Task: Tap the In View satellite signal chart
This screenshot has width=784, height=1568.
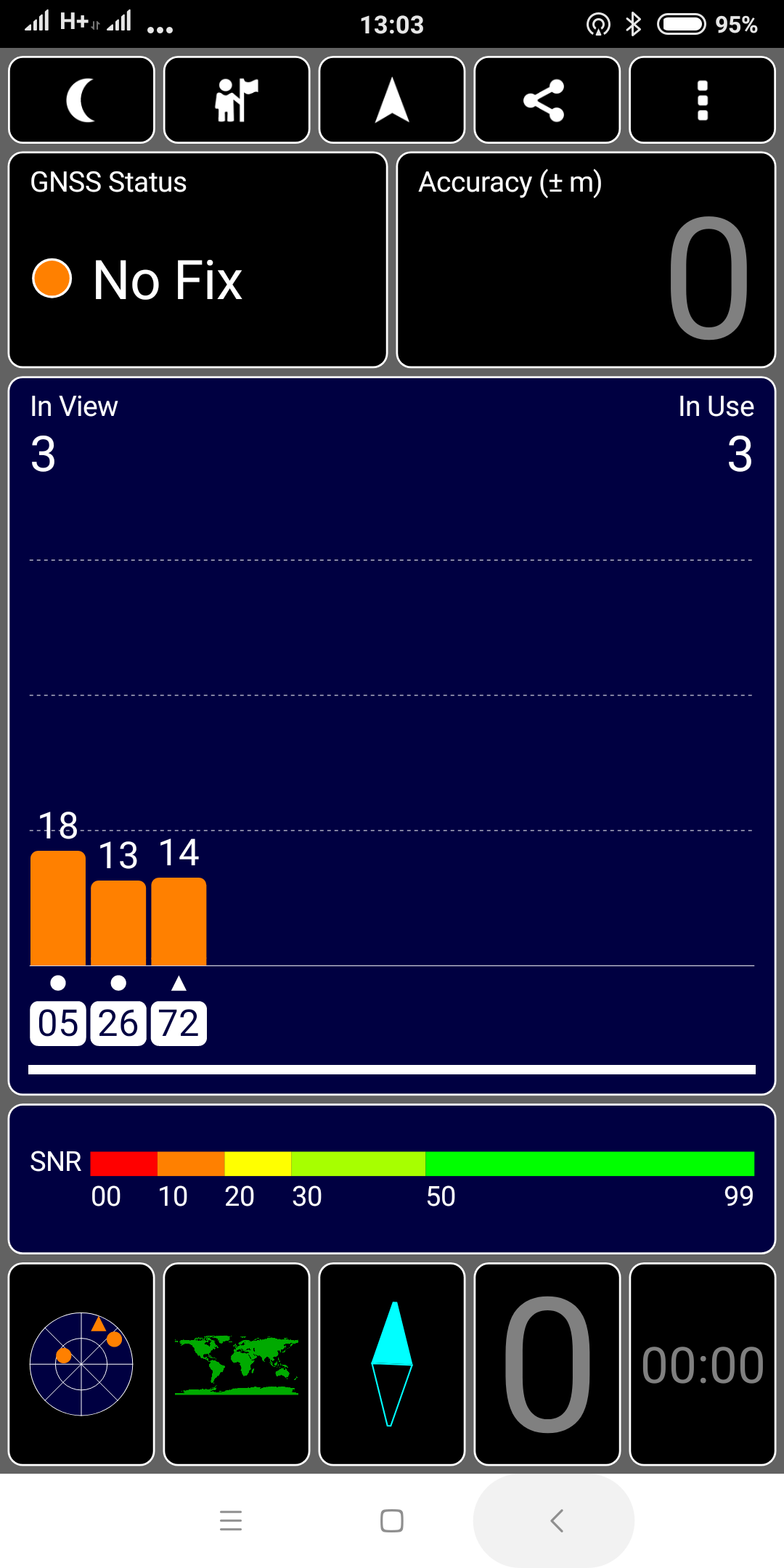Action: tap(392, 735)
